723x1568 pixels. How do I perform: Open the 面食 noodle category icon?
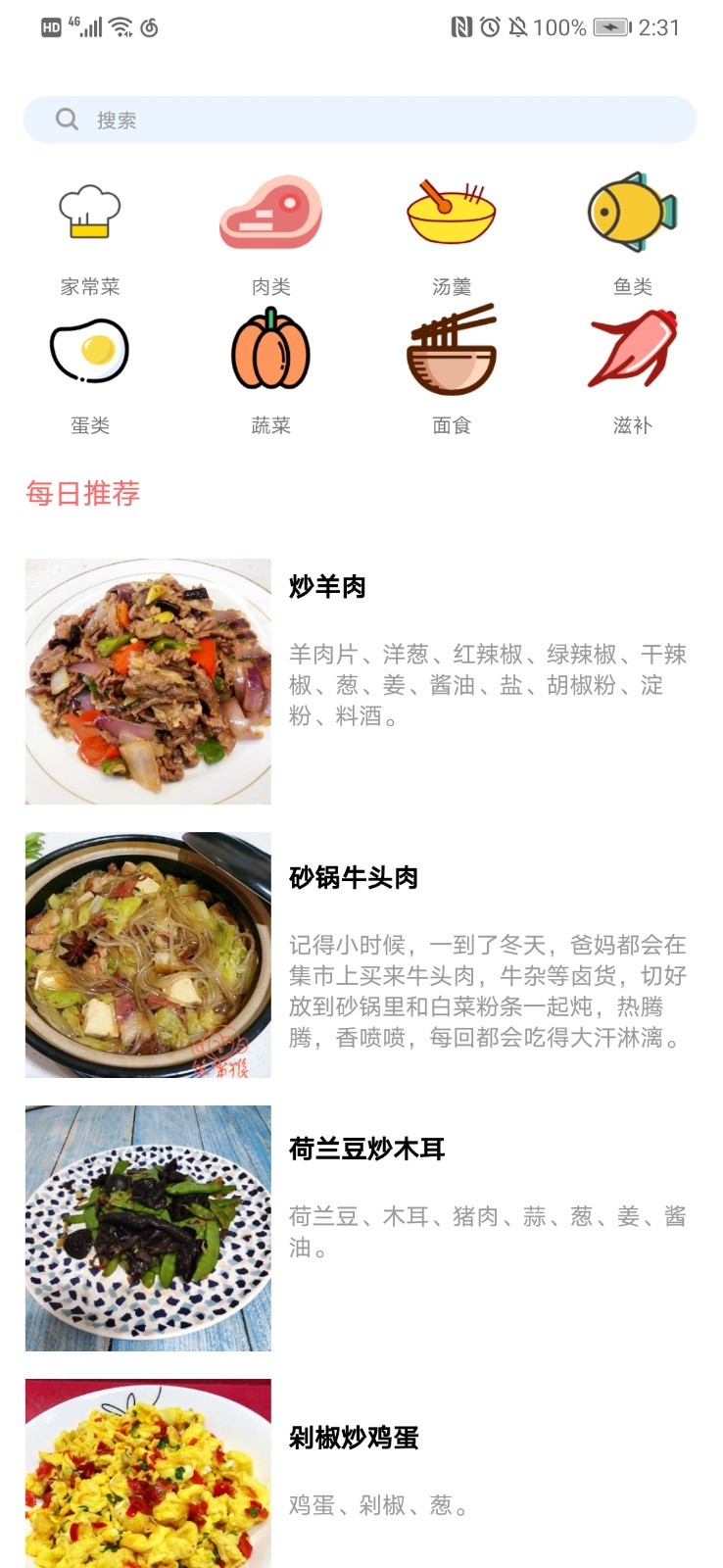[452, 353]
